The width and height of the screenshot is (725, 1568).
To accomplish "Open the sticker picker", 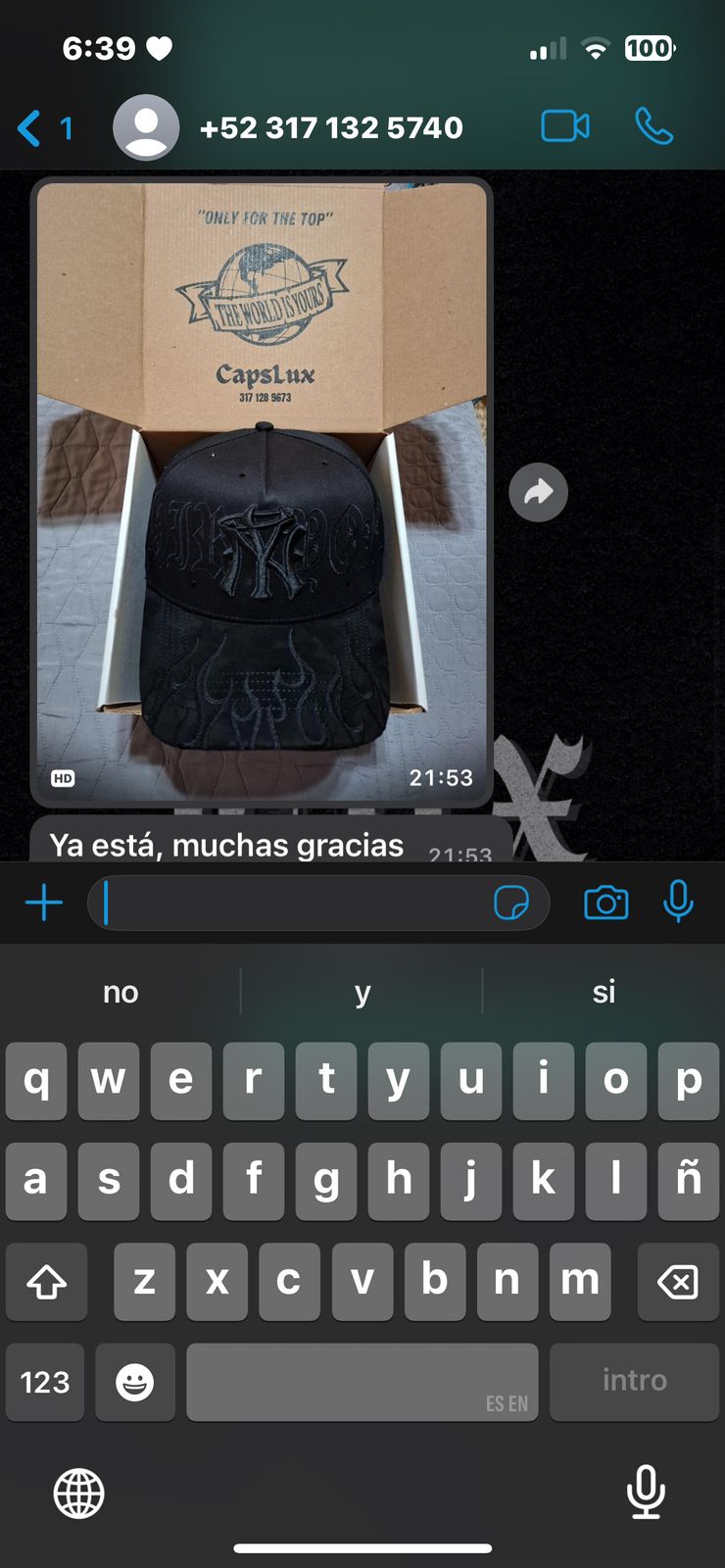I will [510, 903].
